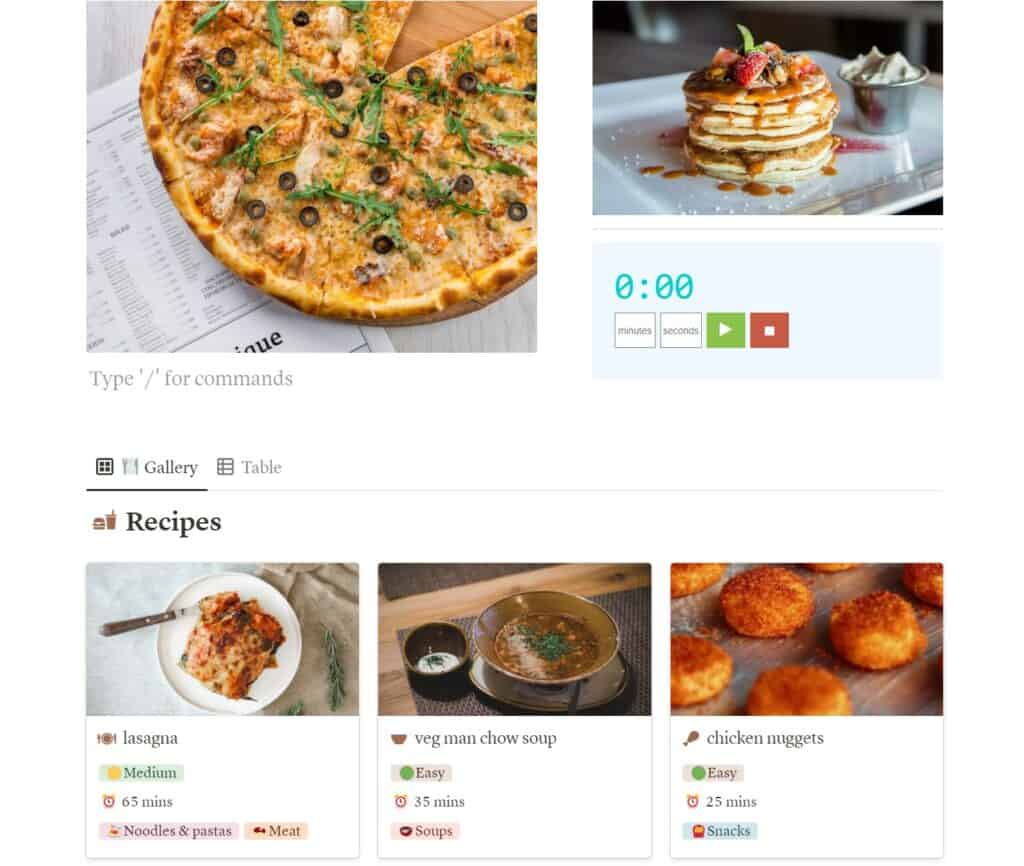
Task: Switch to the Table view tab
Action: click(250, 467)
